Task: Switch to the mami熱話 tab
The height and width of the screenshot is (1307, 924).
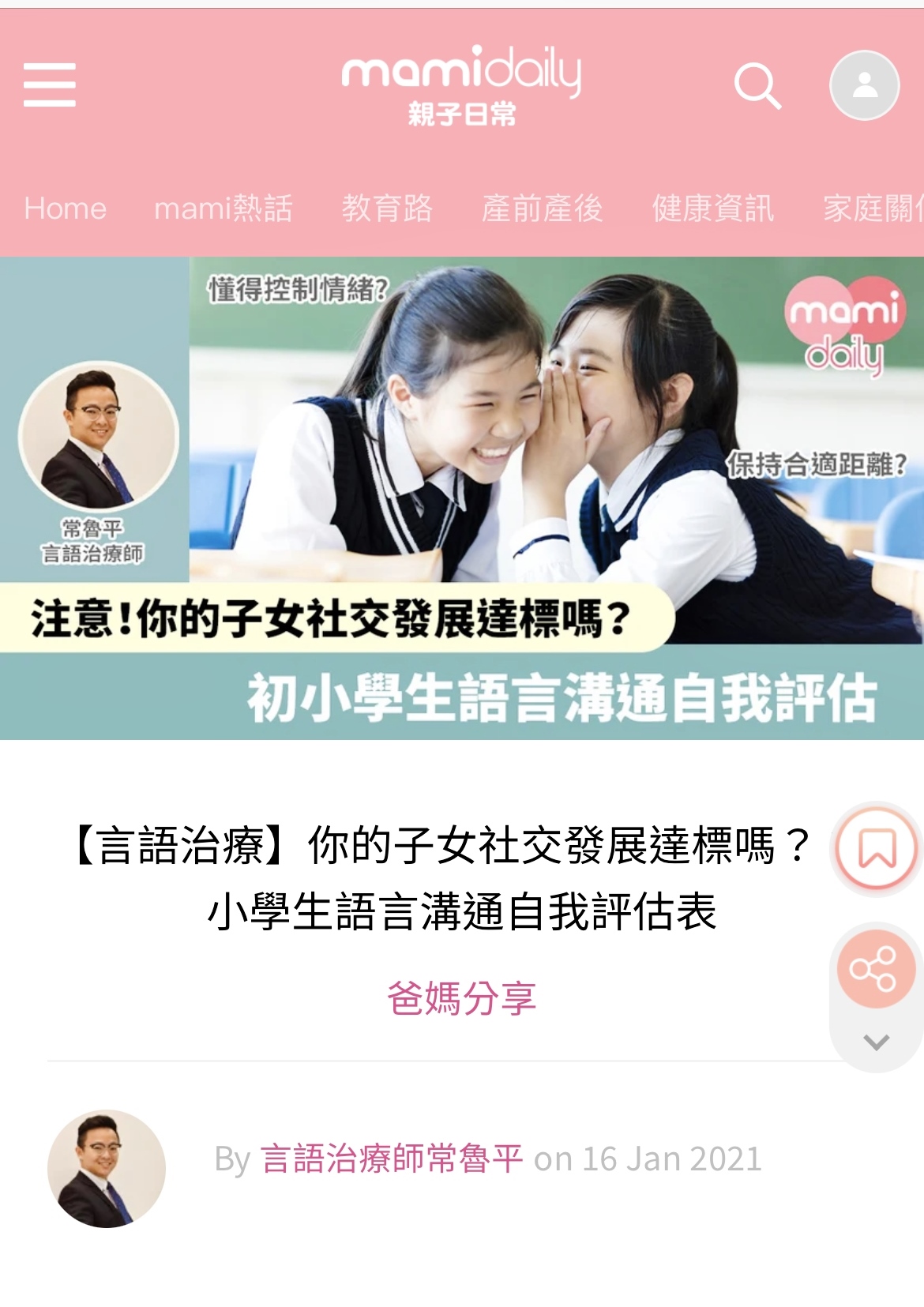Action: point(223,208)
